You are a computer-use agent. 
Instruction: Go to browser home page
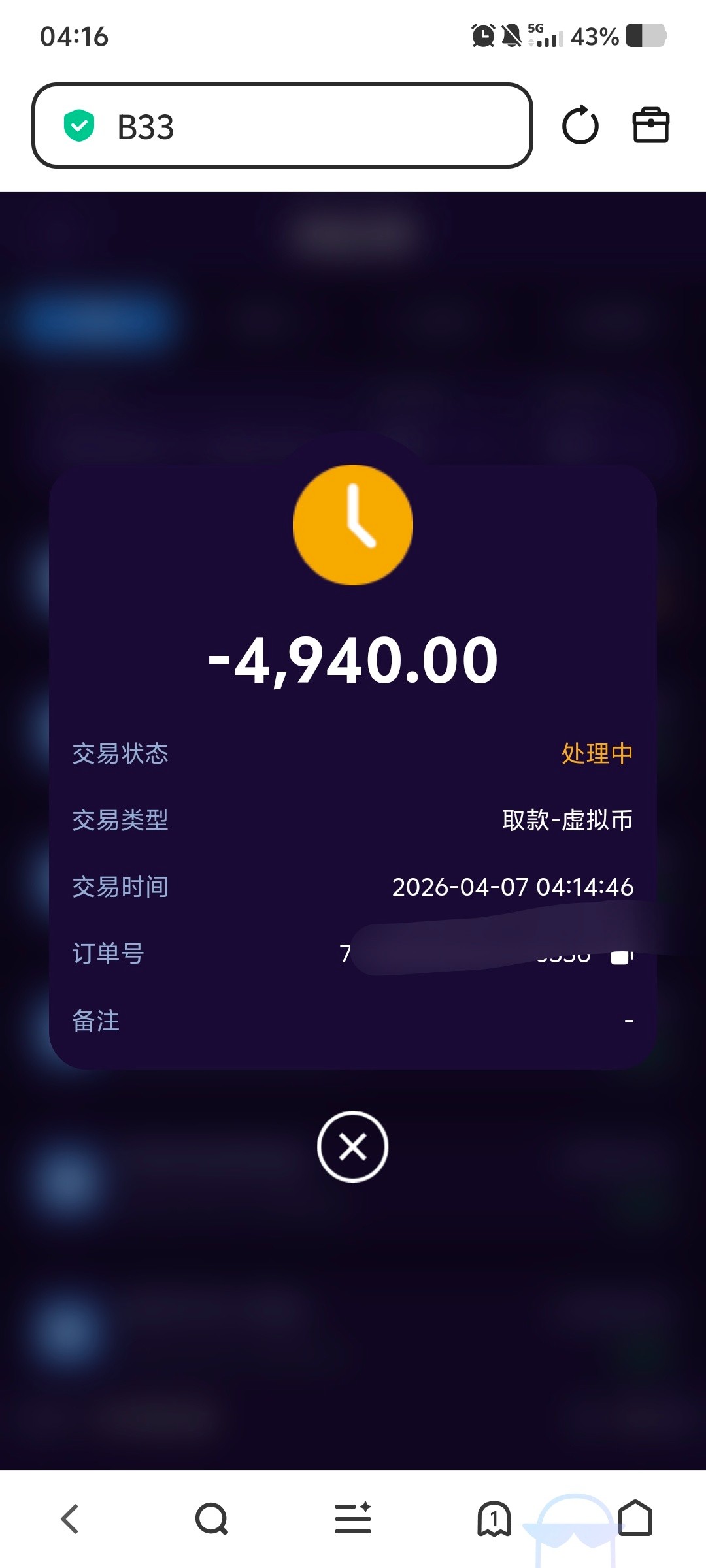click(635, 1518)
